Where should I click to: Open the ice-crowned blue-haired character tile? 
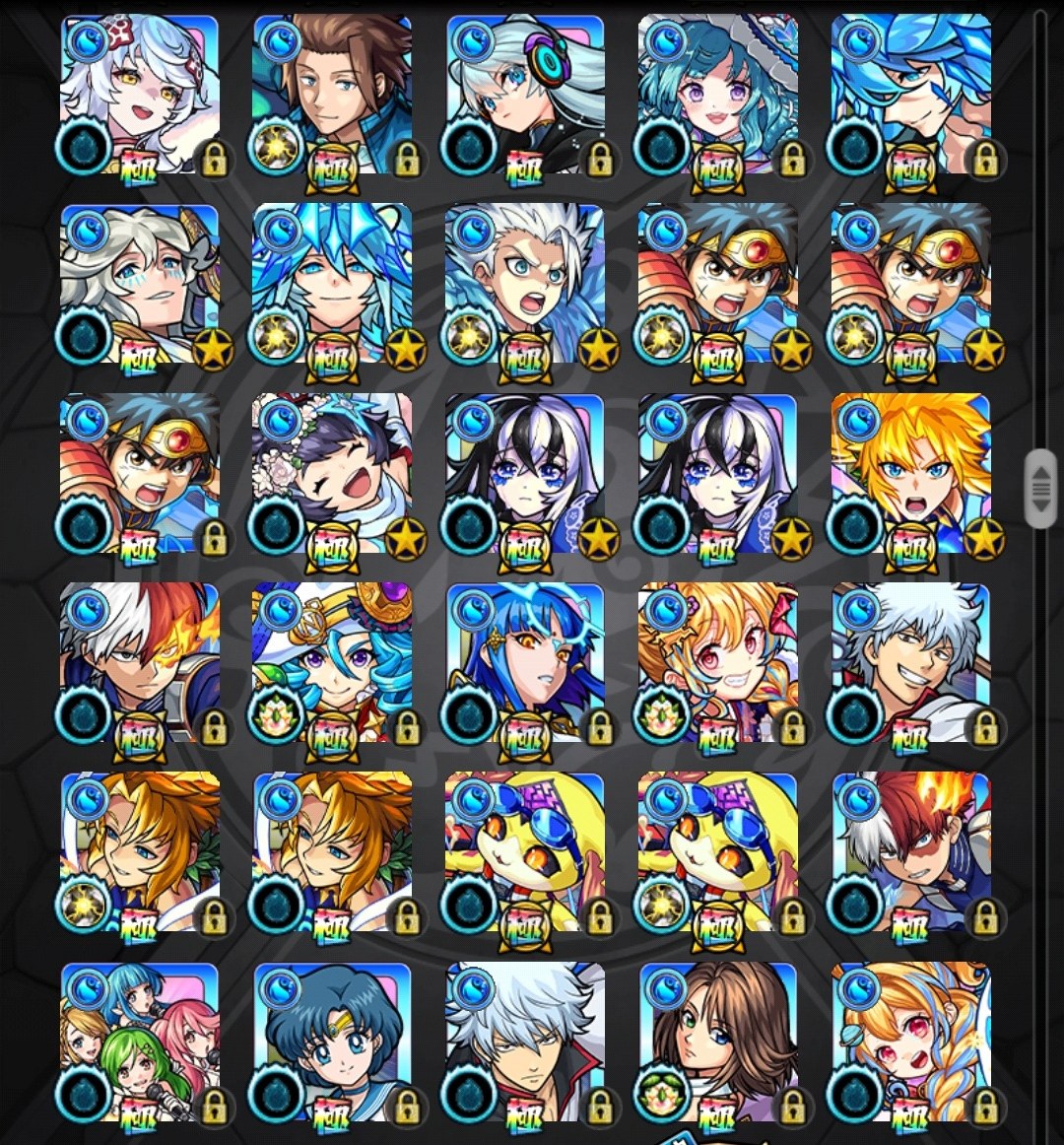point(333,284)
